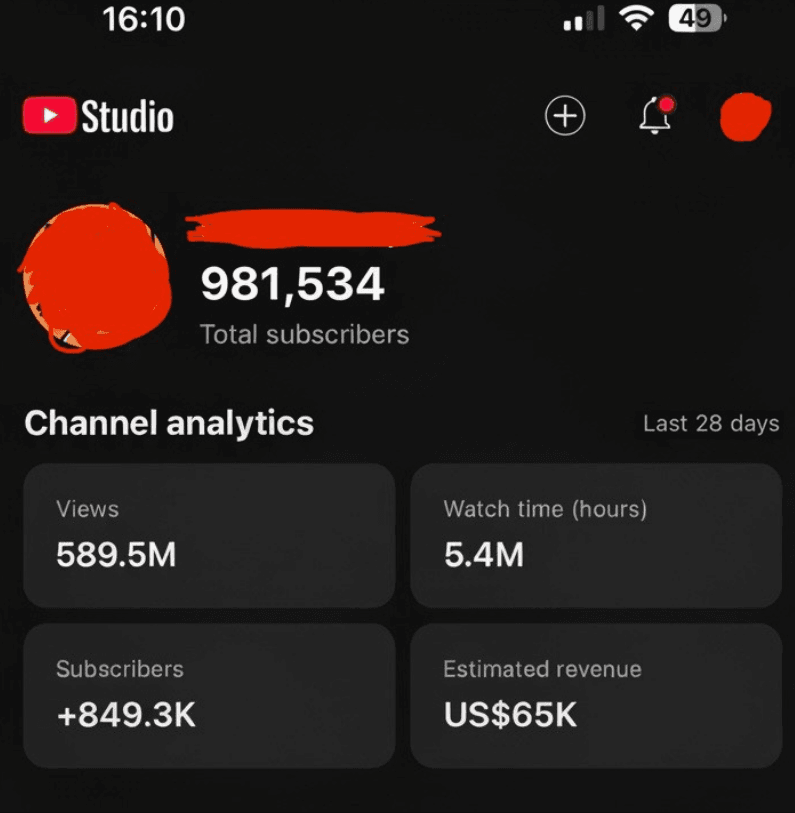Viewport: 795px width, 813px height.
Task: Open the Watch time hours card
Action: (596, 535)
